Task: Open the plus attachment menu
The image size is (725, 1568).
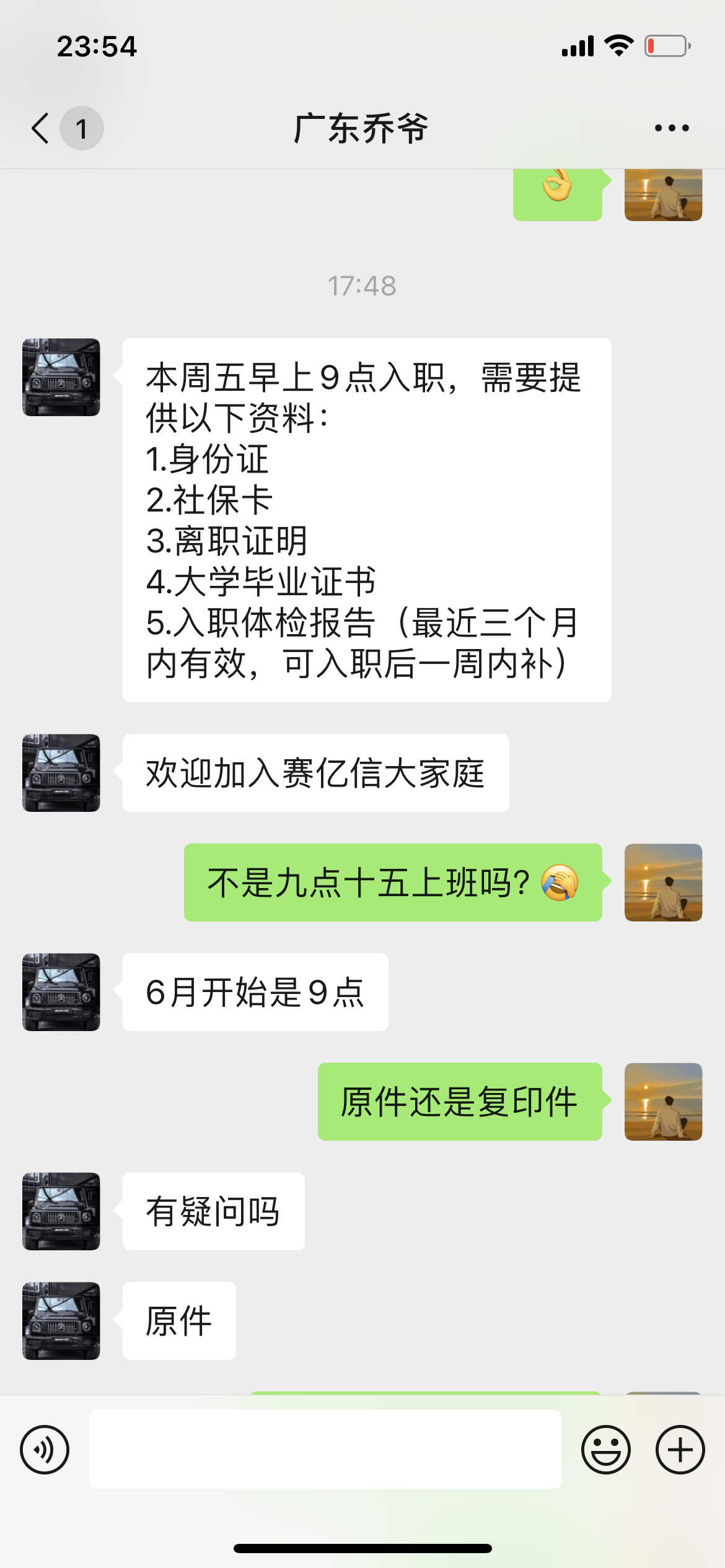Action: pyautogui.click(x=680, y=1450)
